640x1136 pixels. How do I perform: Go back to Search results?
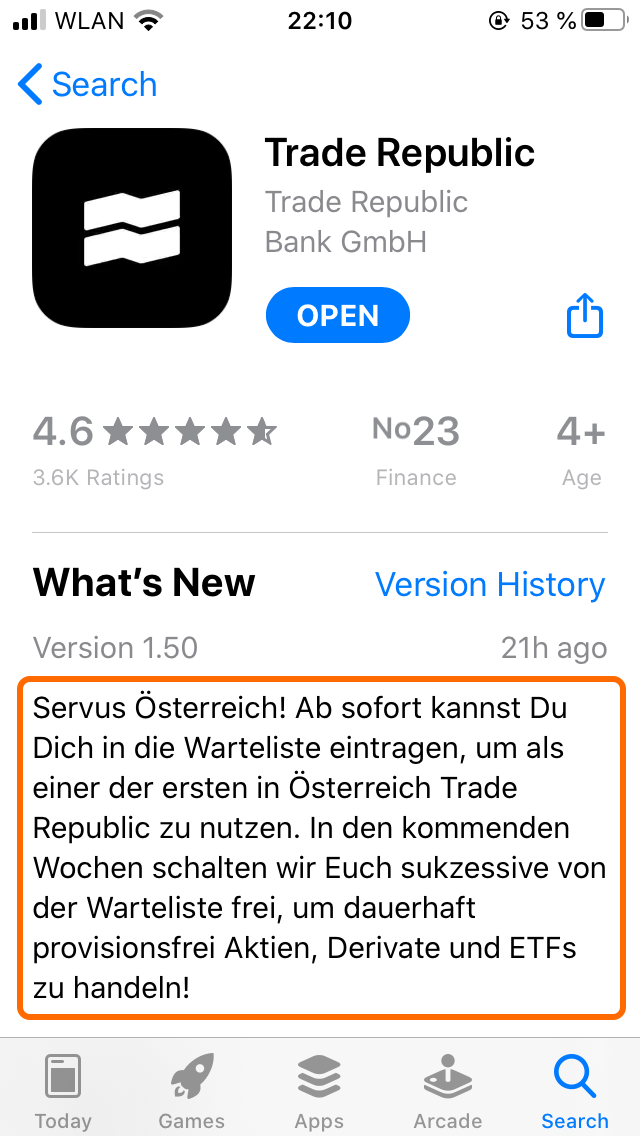[x=88, y=85]
